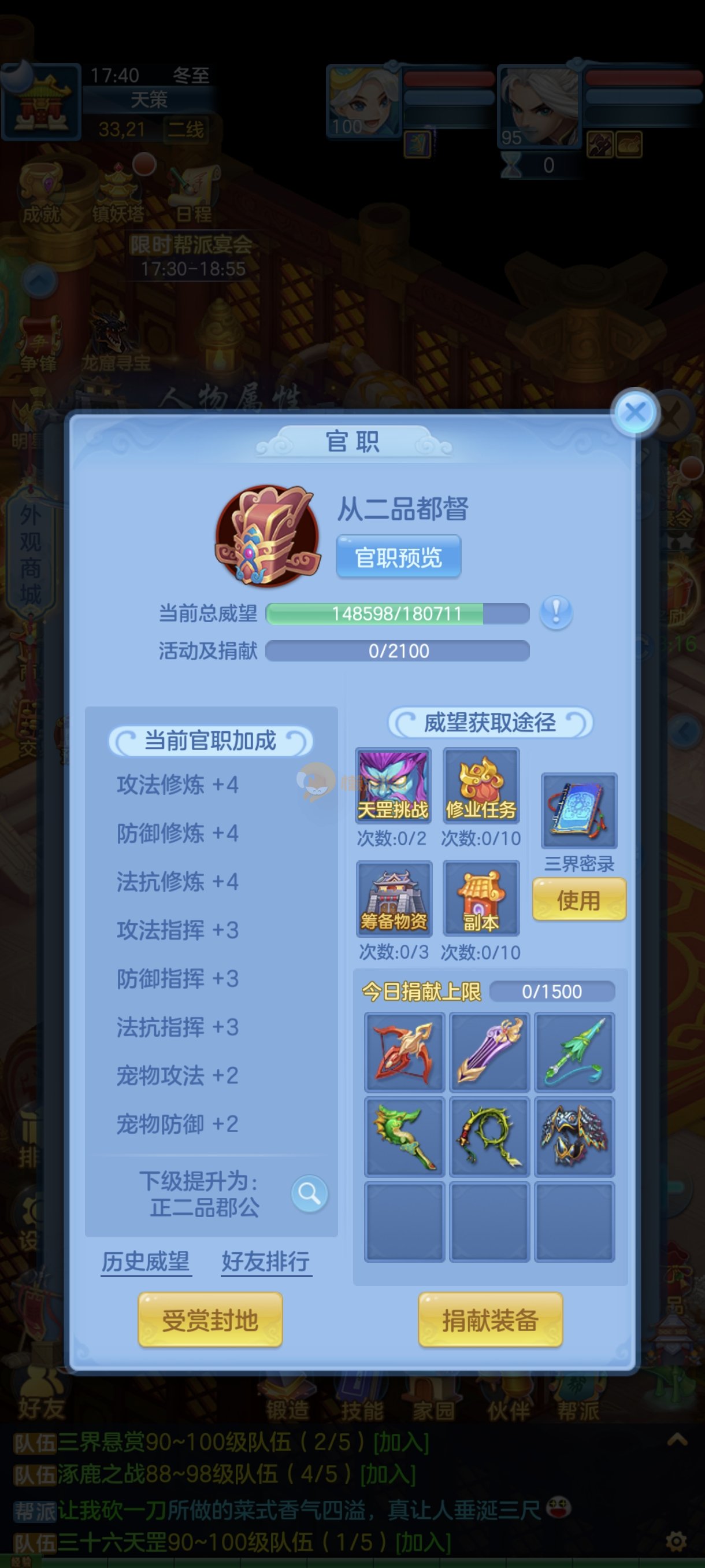
Task: Tap the exclamation info icon beside 当前总威望
Action: point(555,612)
